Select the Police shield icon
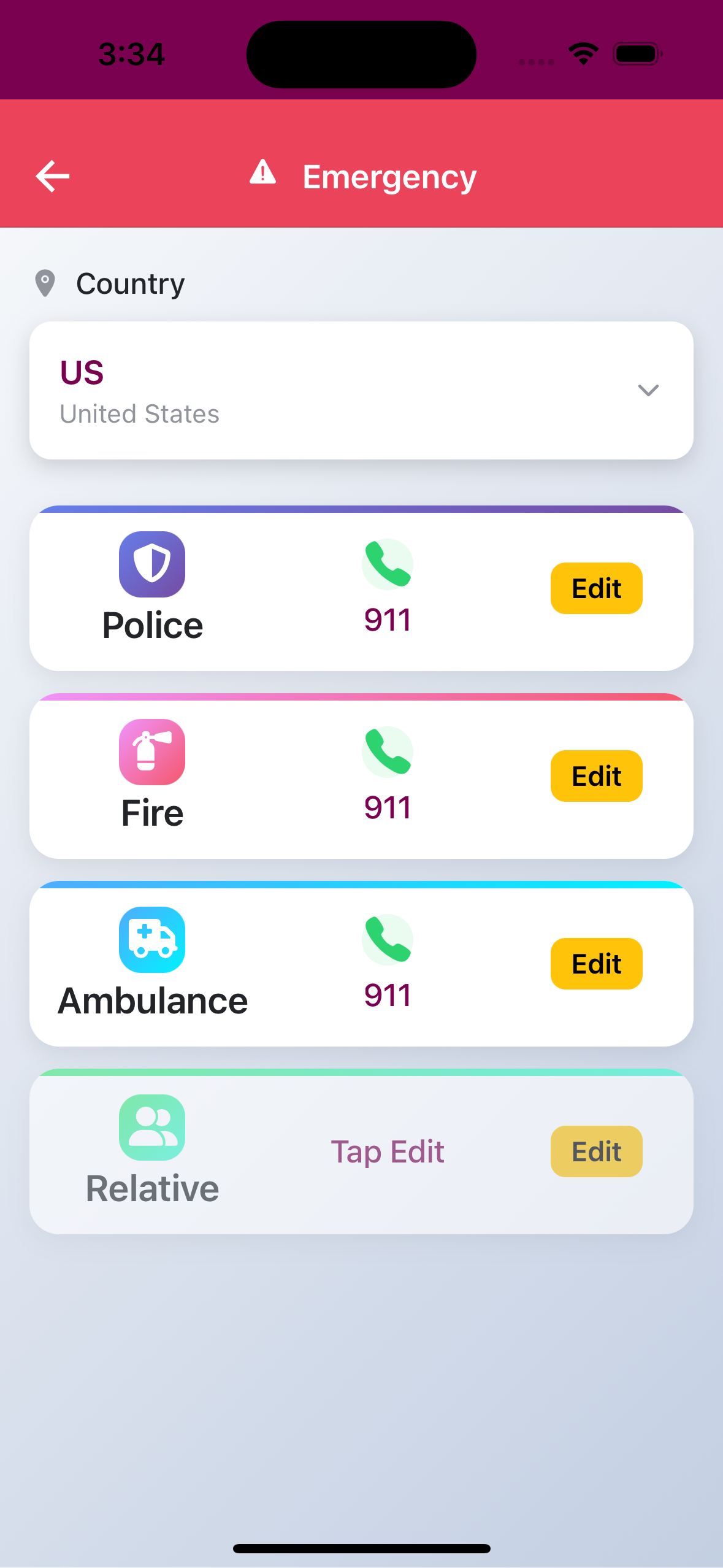723x1568 pixels. point(151,564)
